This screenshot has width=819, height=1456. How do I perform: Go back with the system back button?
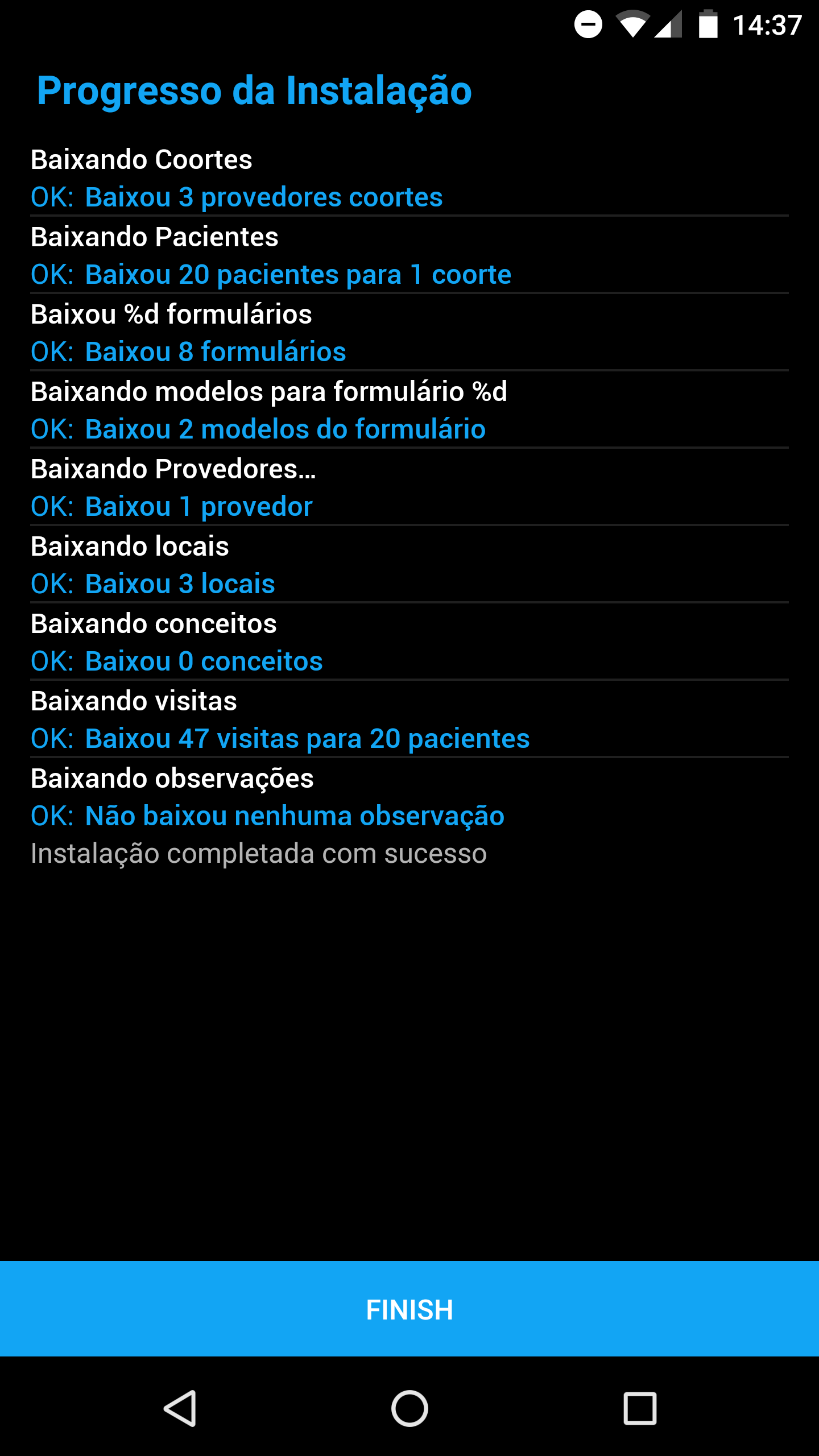point(181,1408)
